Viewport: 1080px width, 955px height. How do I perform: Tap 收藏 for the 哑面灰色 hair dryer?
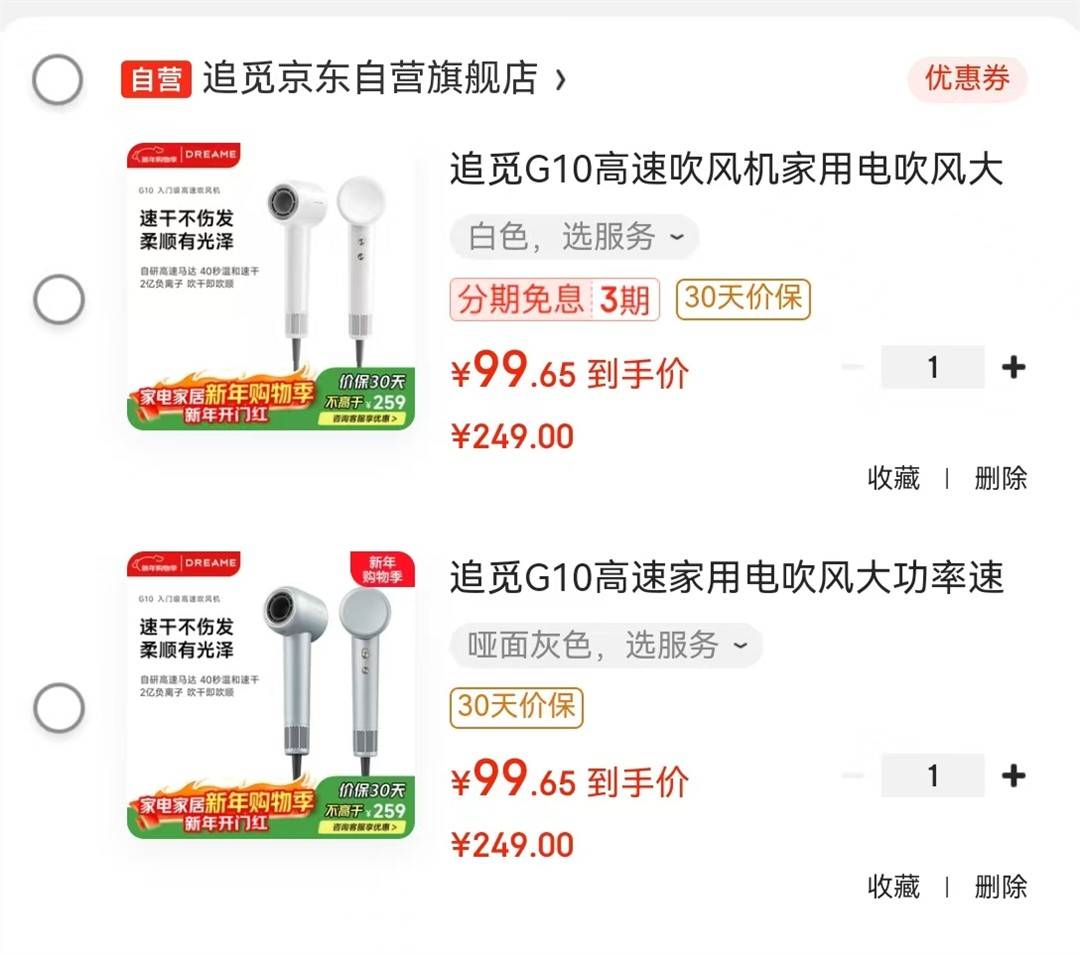pos(893,886)
